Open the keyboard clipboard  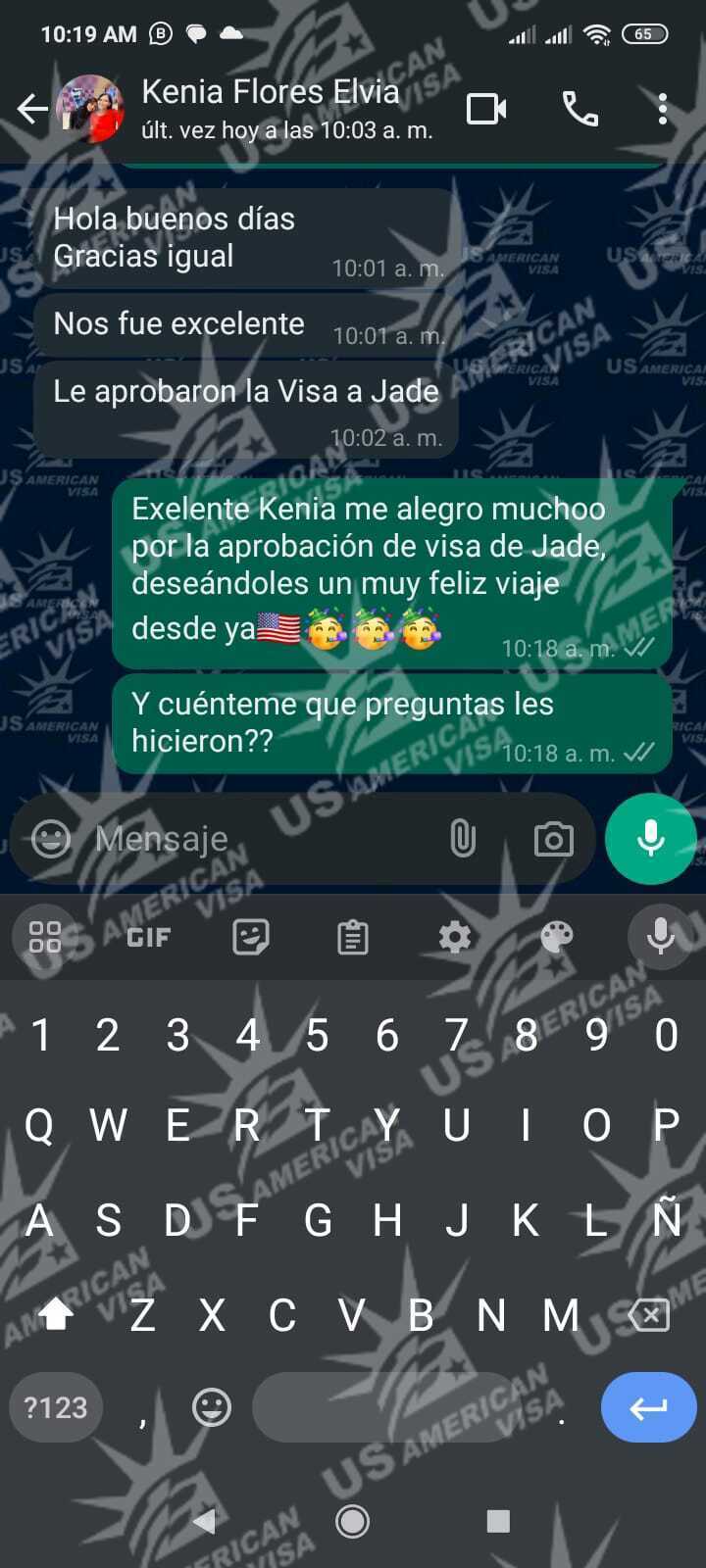(353, 938)
